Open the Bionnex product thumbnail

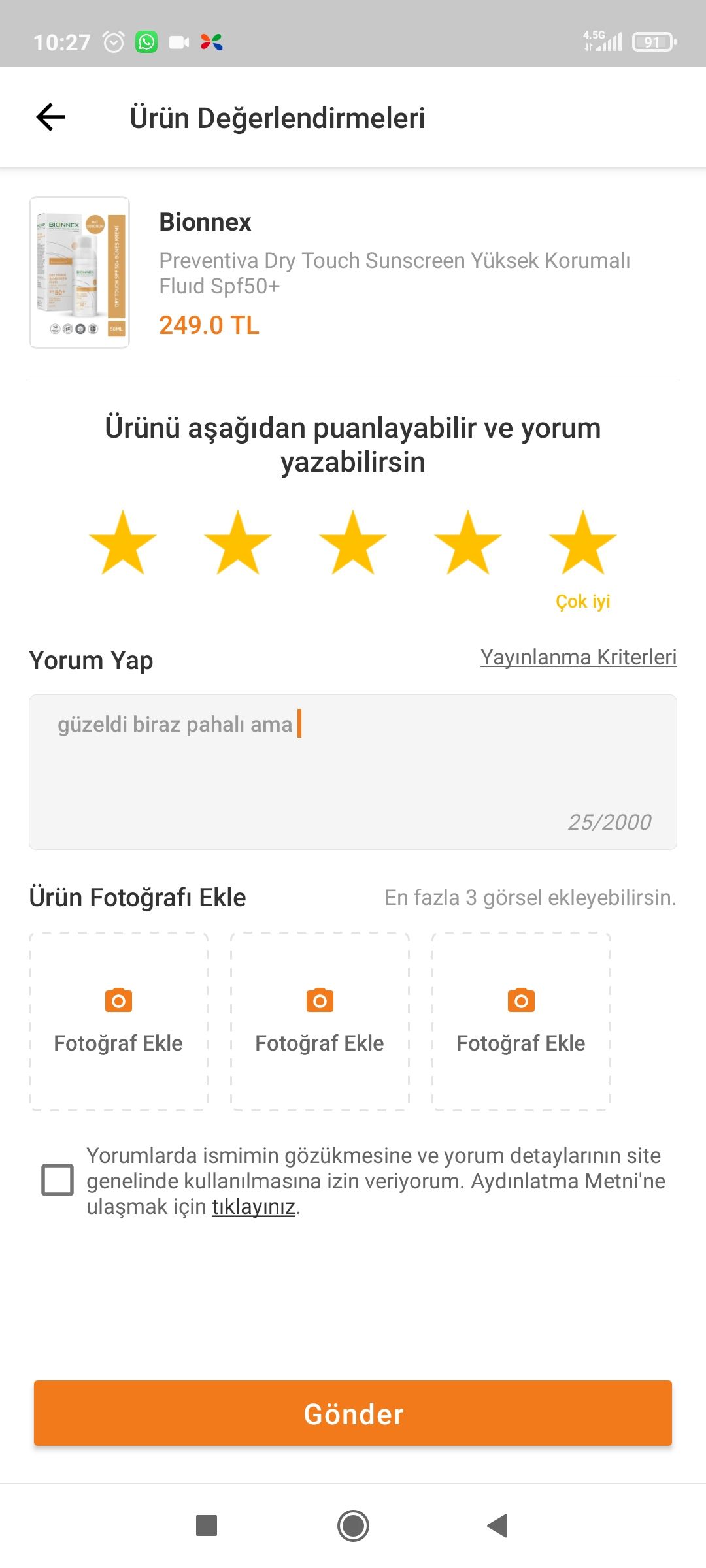pos(79,272)
